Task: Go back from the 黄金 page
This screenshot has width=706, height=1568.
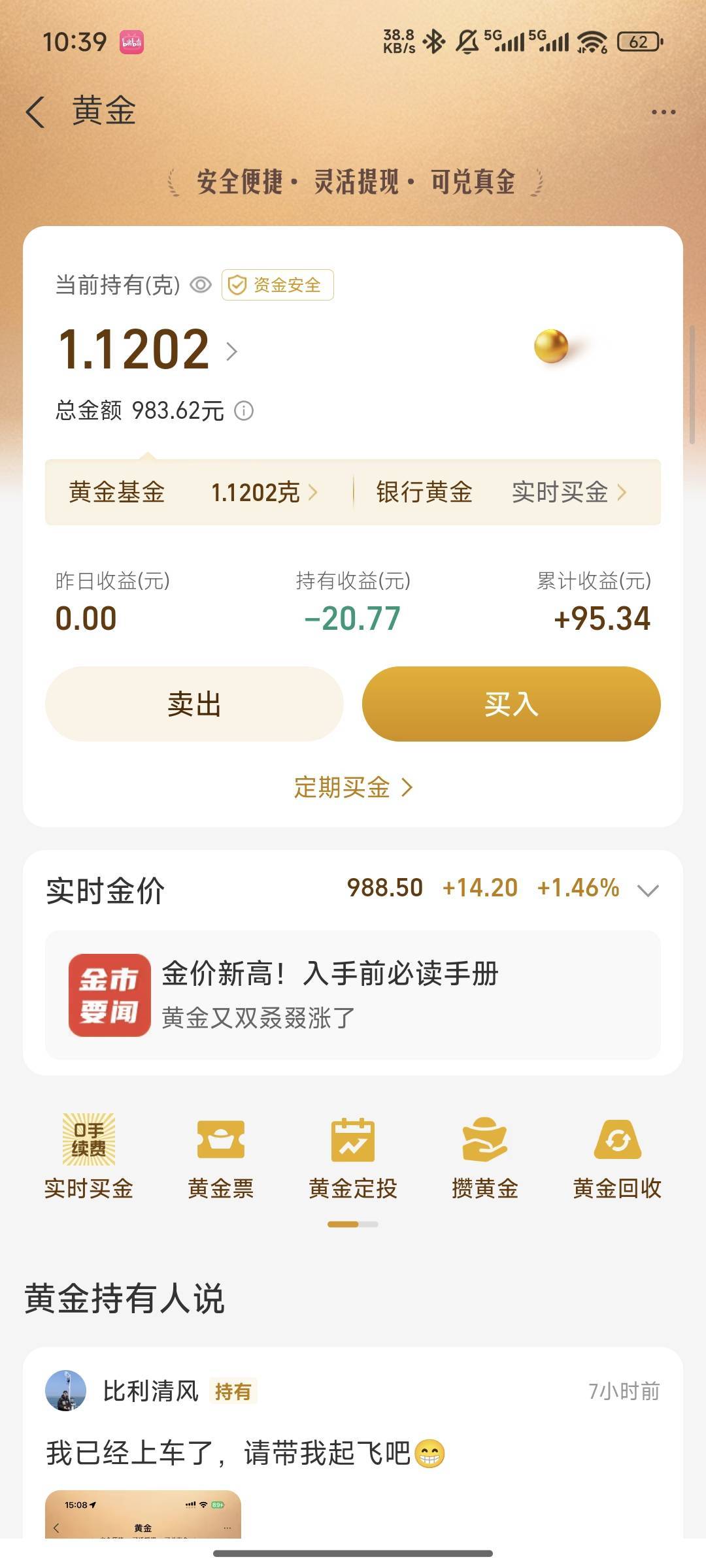Action: pyautogui.click(x=36, y=112)
